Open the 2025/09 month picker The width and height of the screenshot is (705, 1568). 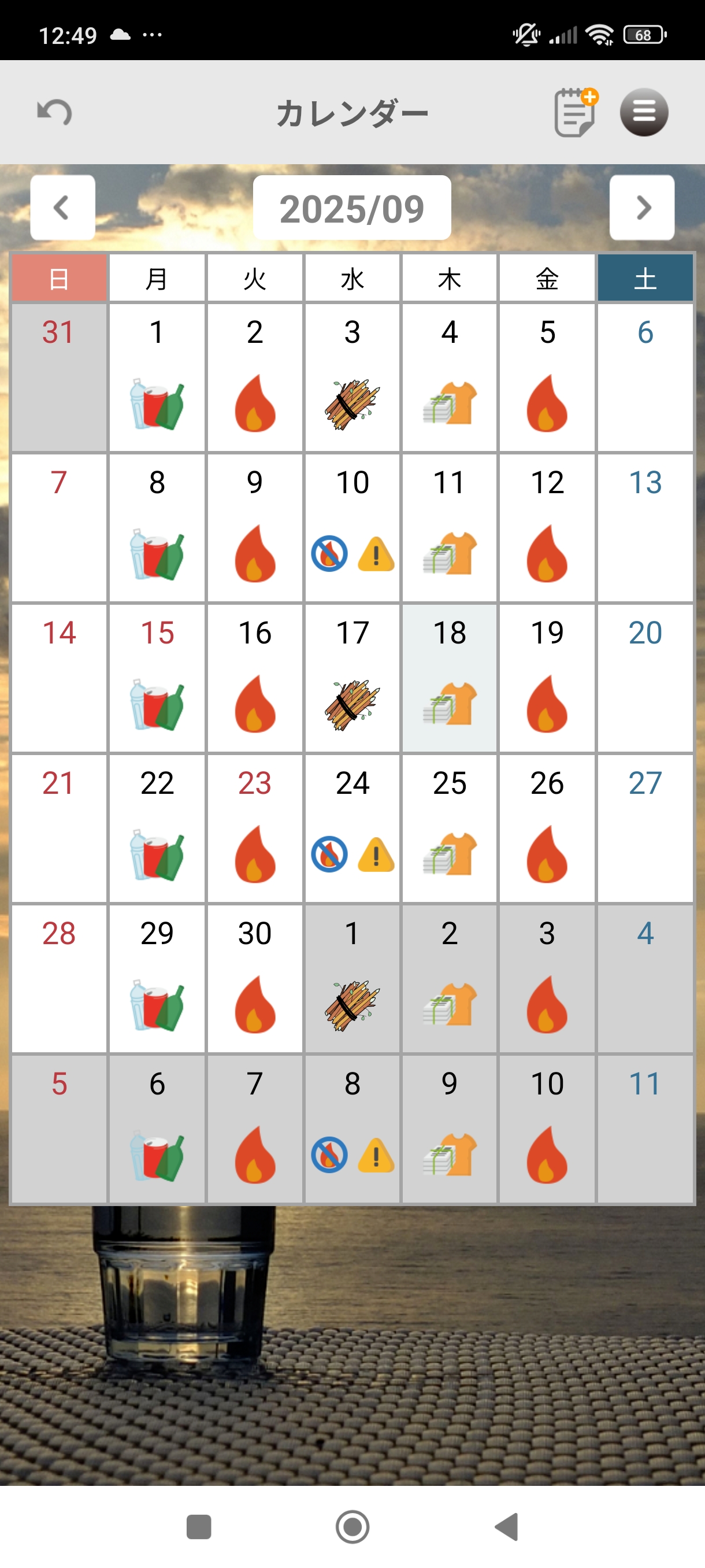351,208
